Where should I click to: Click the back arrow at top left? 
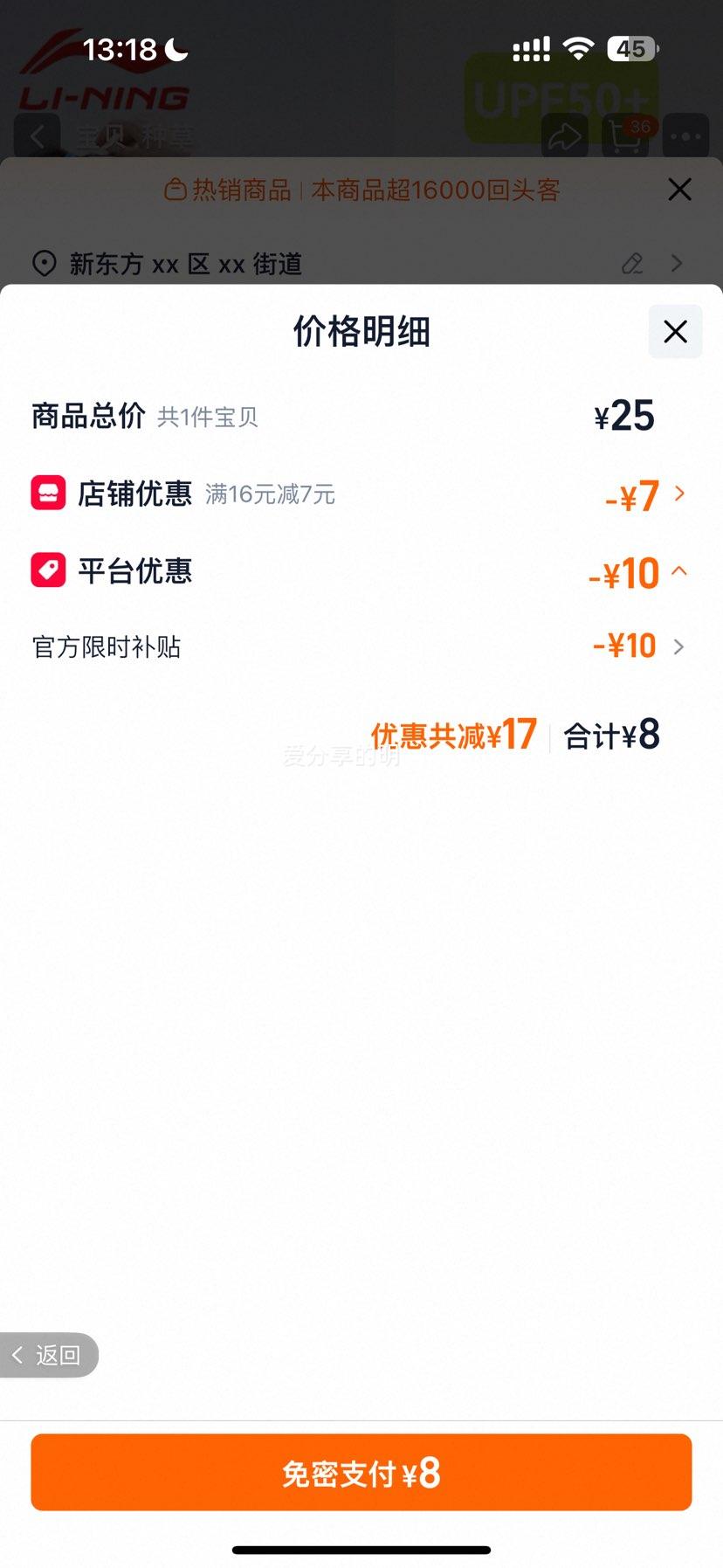click(x=37, y=136)
